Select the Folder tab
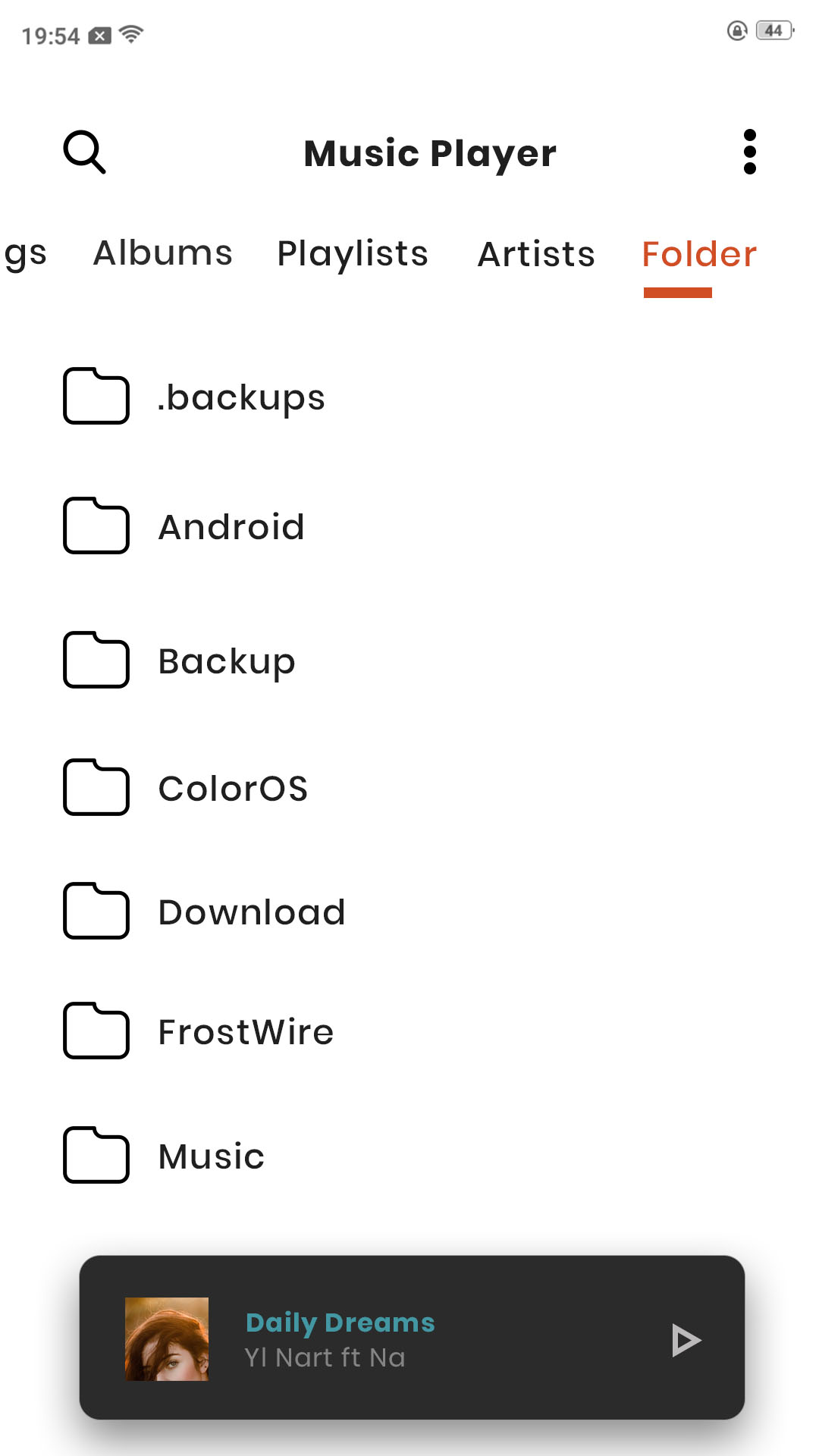This screenshot has width=819, height=1456. click(698, 254)
